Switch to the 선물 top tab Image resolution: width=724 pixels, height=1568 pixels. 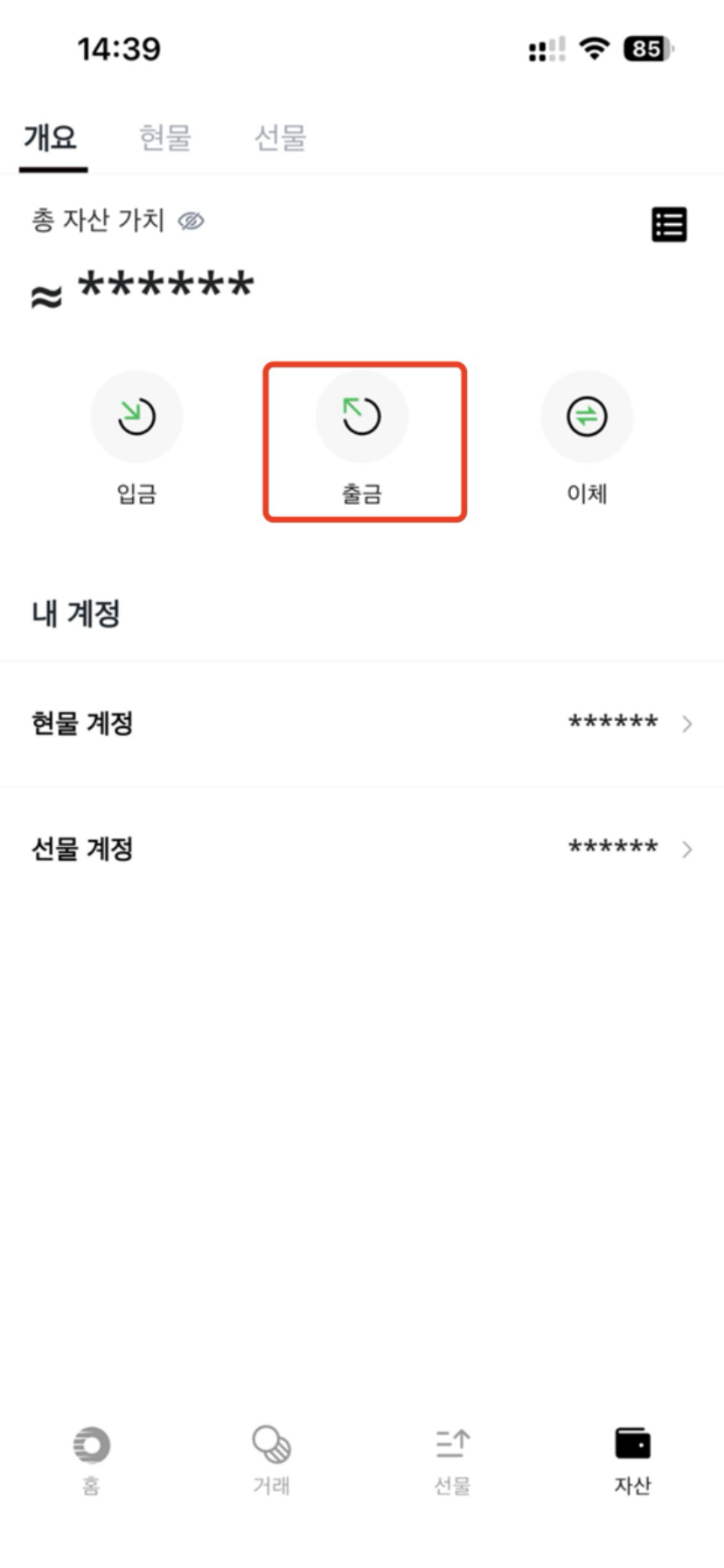pyautogui.click(x=280, y=137)
